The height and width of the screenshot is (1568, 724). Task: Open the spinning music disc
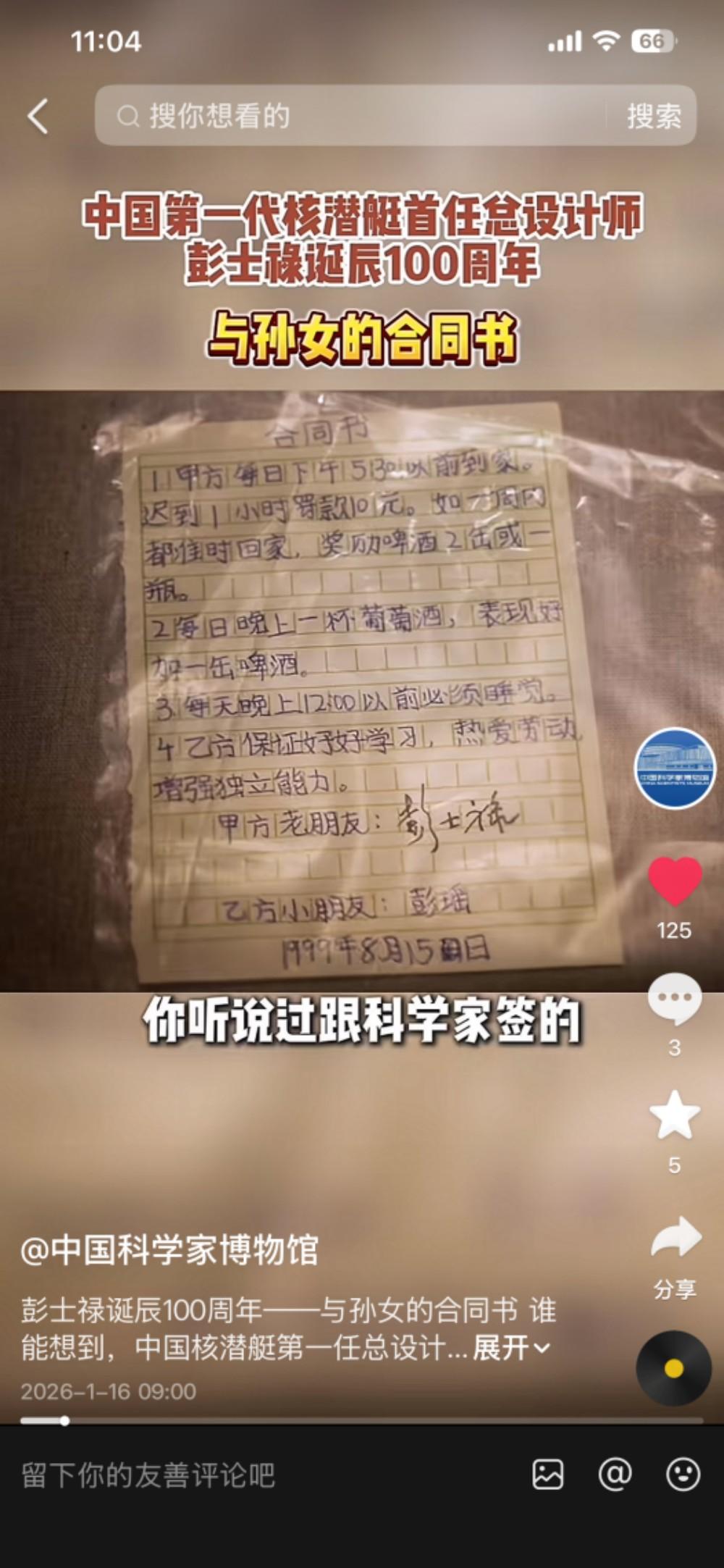click(x=673, y=1367)
